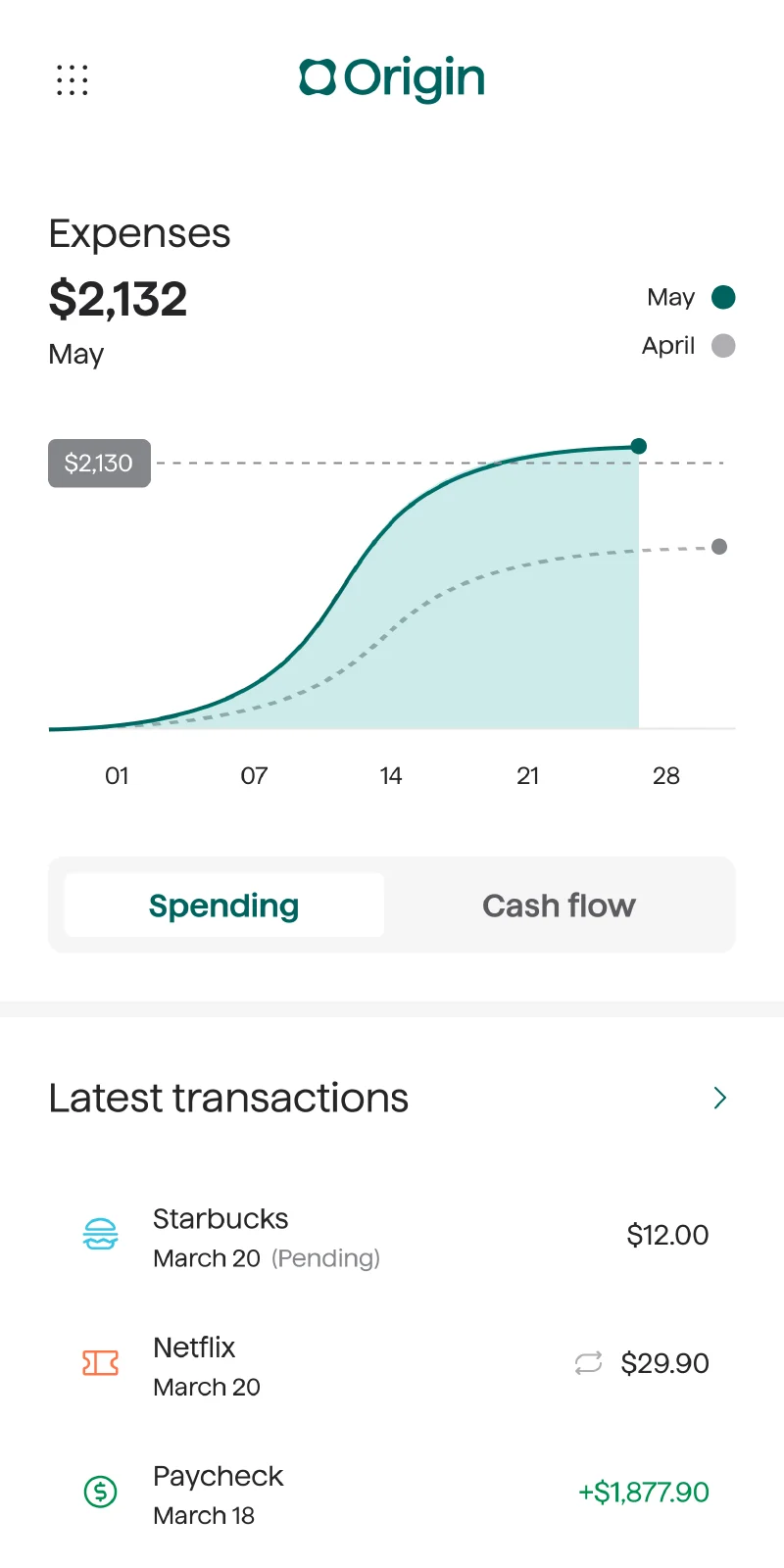The width and height of the screenshot is (784, 1568).
Task: View the Netflix transaction details
Action: point(392,1365)
